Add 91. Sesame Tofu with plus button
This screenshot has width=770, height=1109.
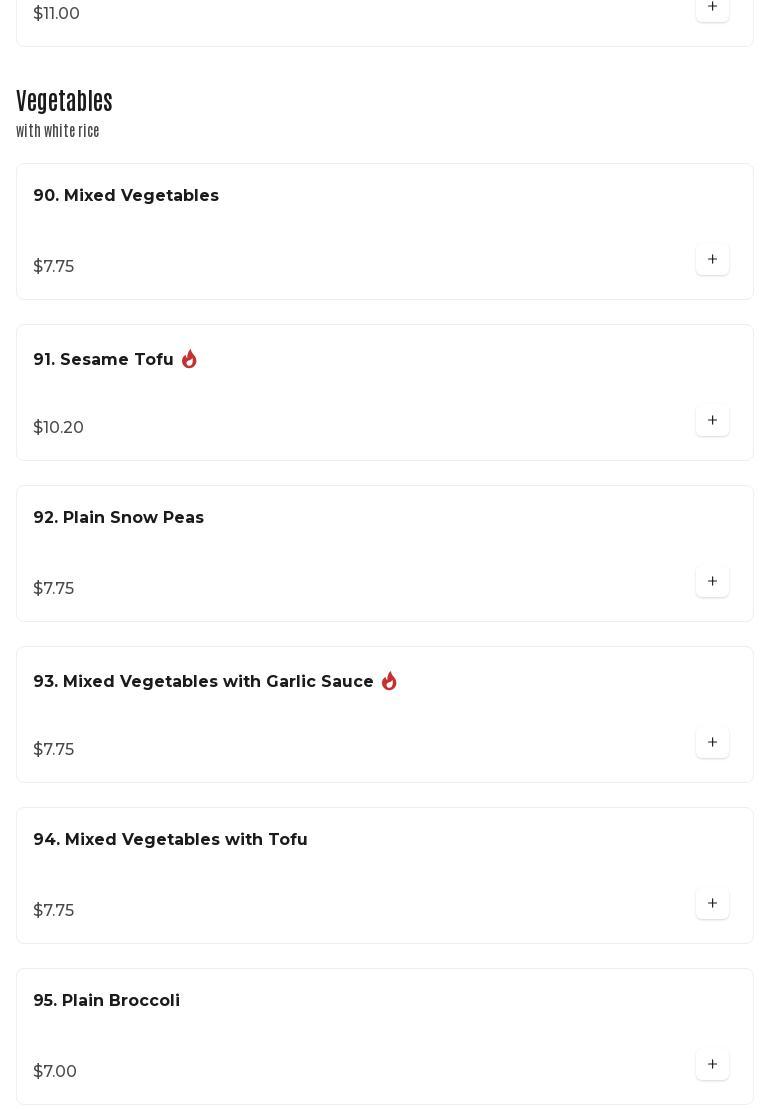click(712, 421)
